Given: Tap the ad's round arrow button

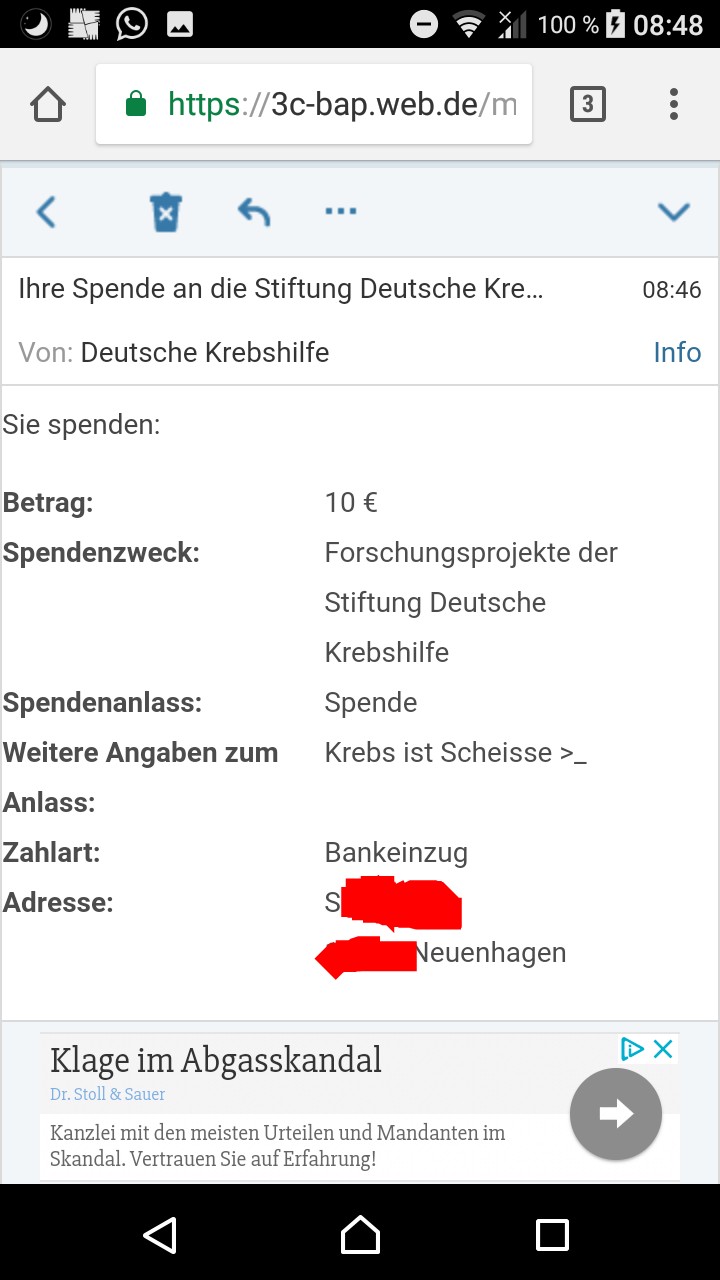Looking at the screenshot, I should pos(616,1114).
